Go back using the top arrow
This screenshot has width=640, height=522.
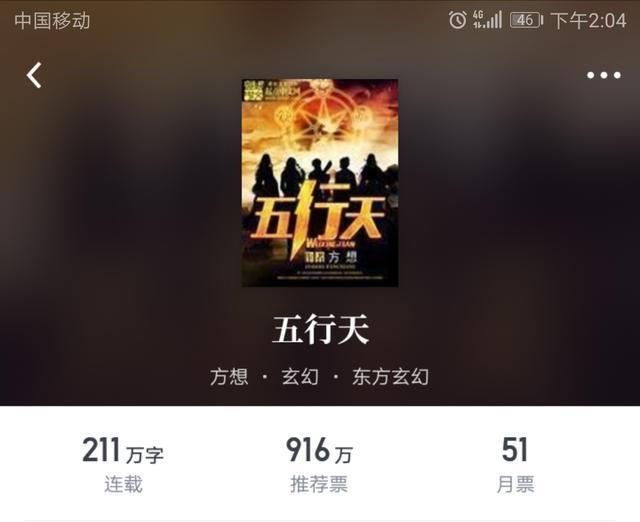34,75
